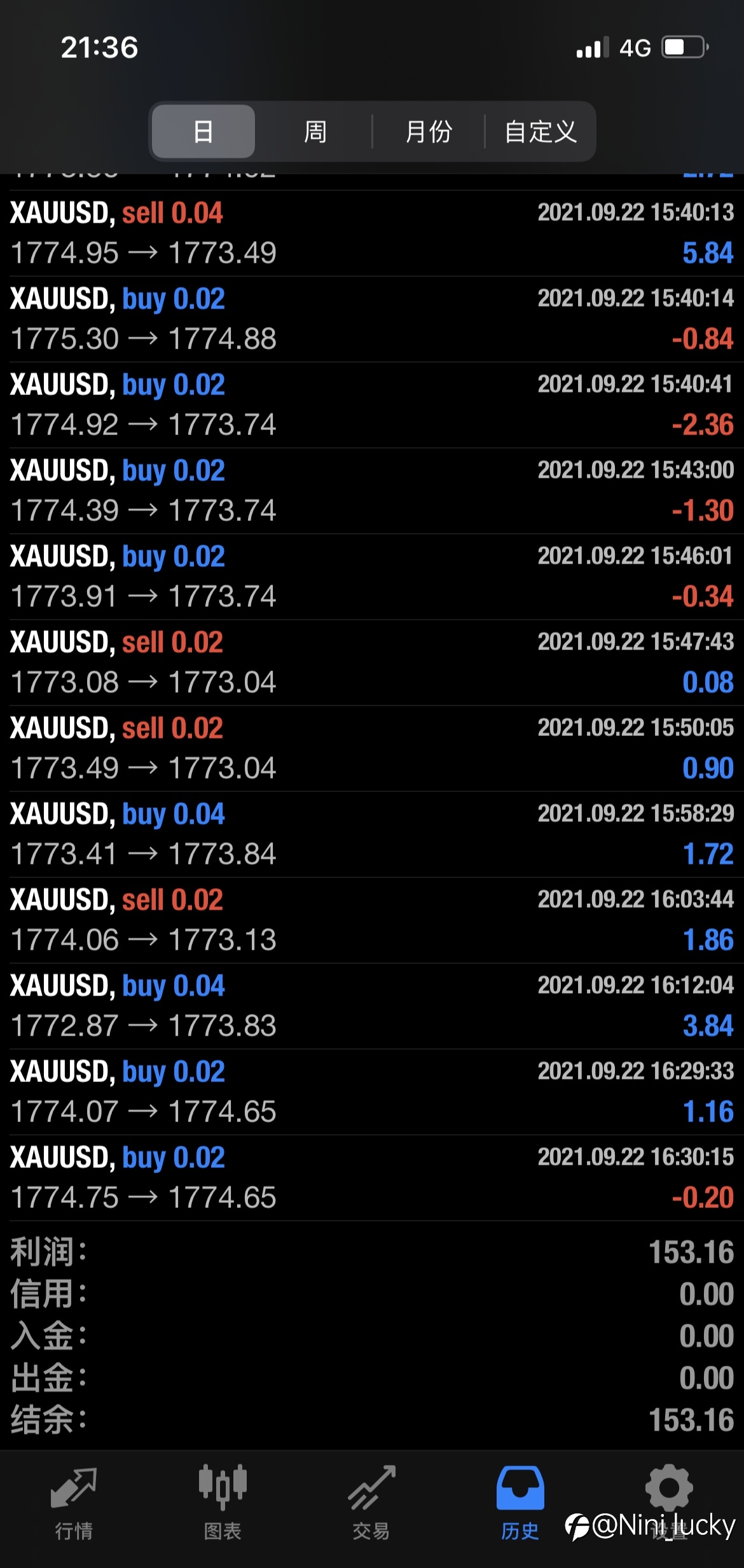Open the buy 0.02 trade at 16:29:33
The height and width of the screenshot is (1568, 744).
(x=372, y=1092)
